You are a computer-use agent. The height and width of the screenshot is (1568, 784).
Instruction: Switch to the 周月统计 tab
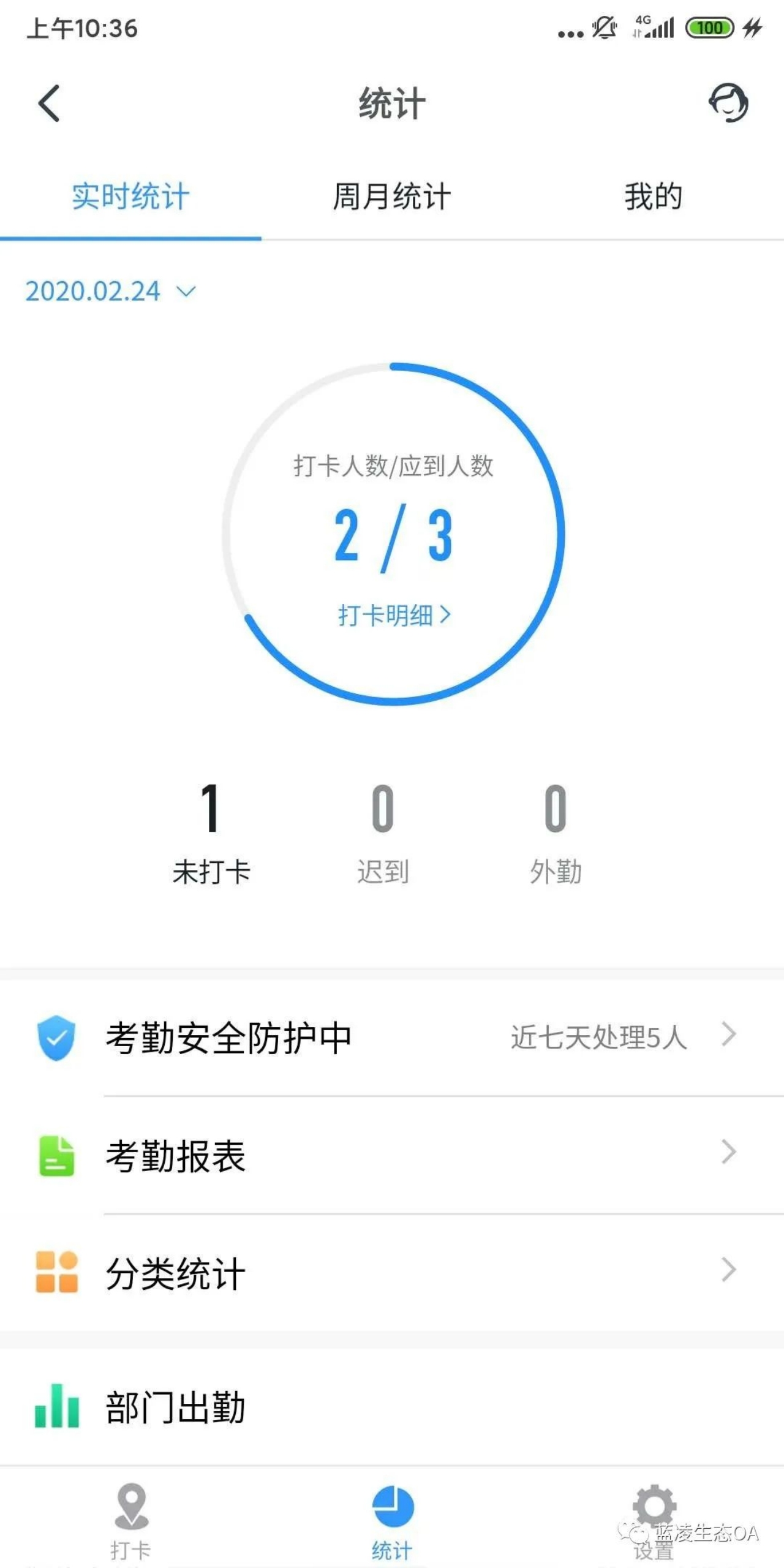pyautogui.click(x=392, y=197)
